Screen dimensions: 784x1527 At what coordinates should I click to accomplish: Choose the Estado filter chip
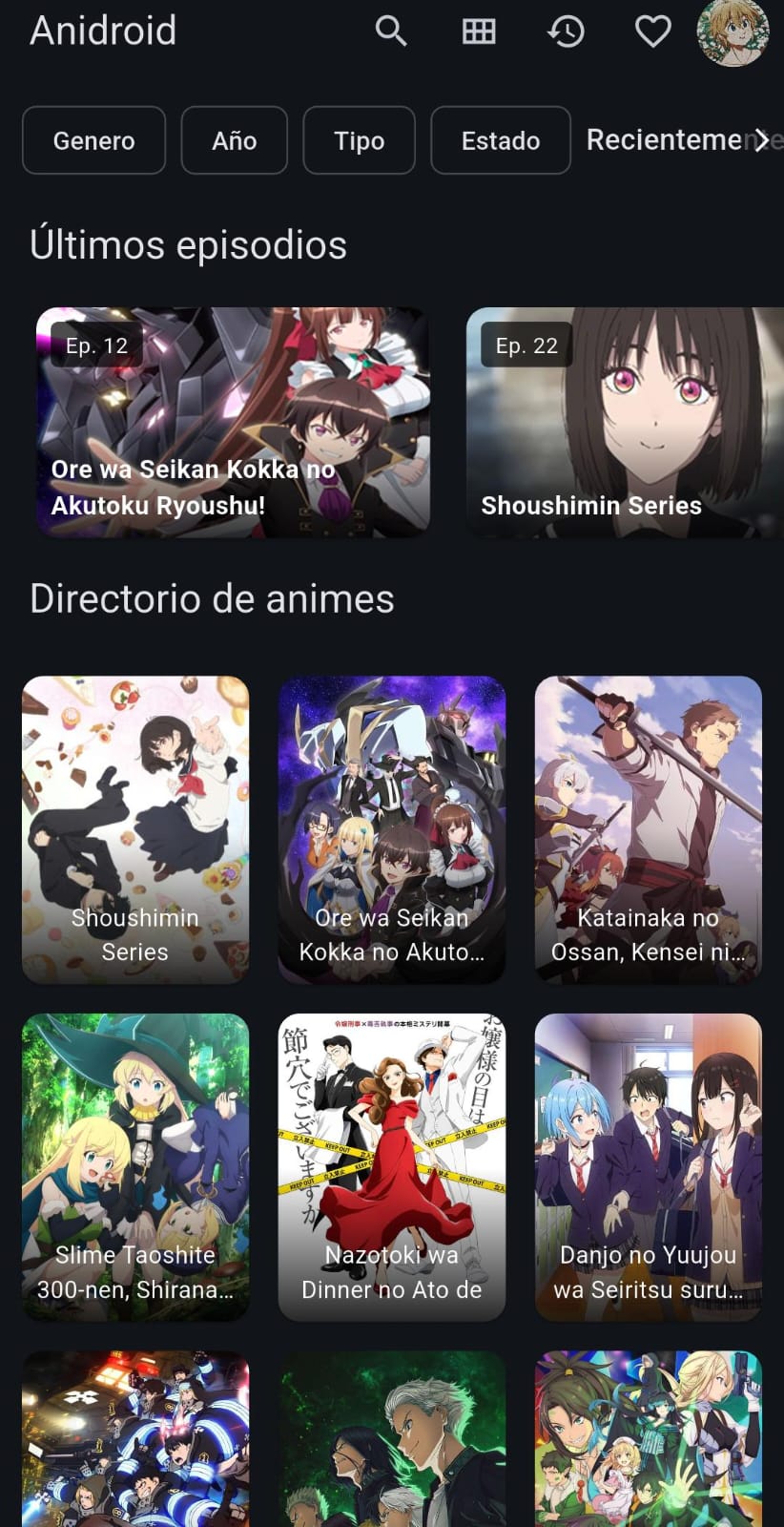(501, 140)
